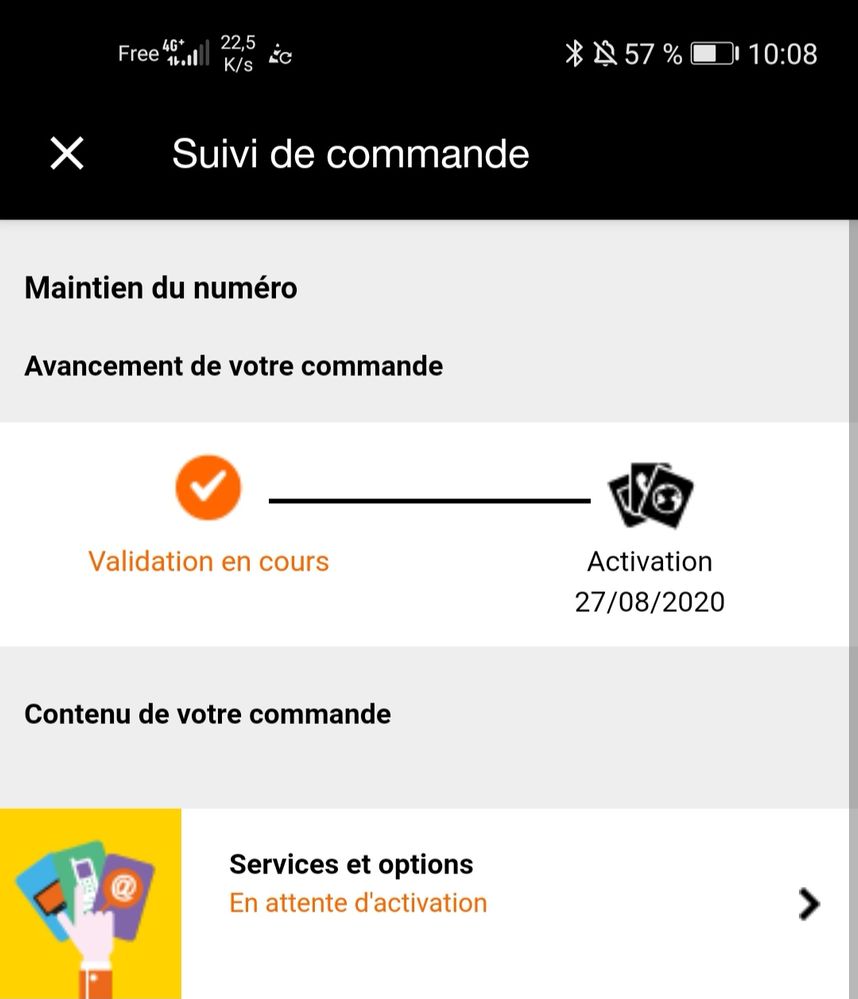Tap the 4G+ signal strength icon
The height and width of the screenshot is (999, 858).
coord(186,50)
